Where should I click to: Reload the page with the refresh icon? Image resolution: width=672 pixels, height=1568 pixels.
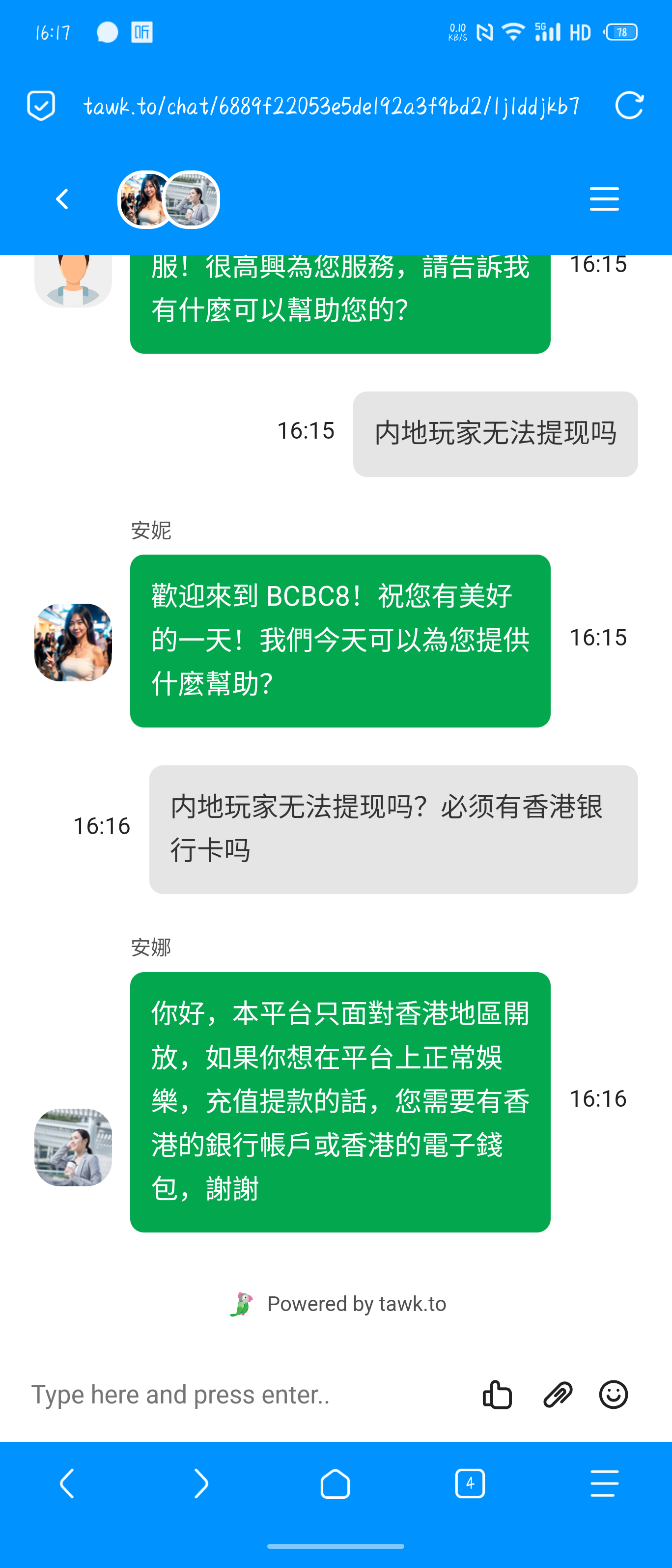click(x=629, y=106)
